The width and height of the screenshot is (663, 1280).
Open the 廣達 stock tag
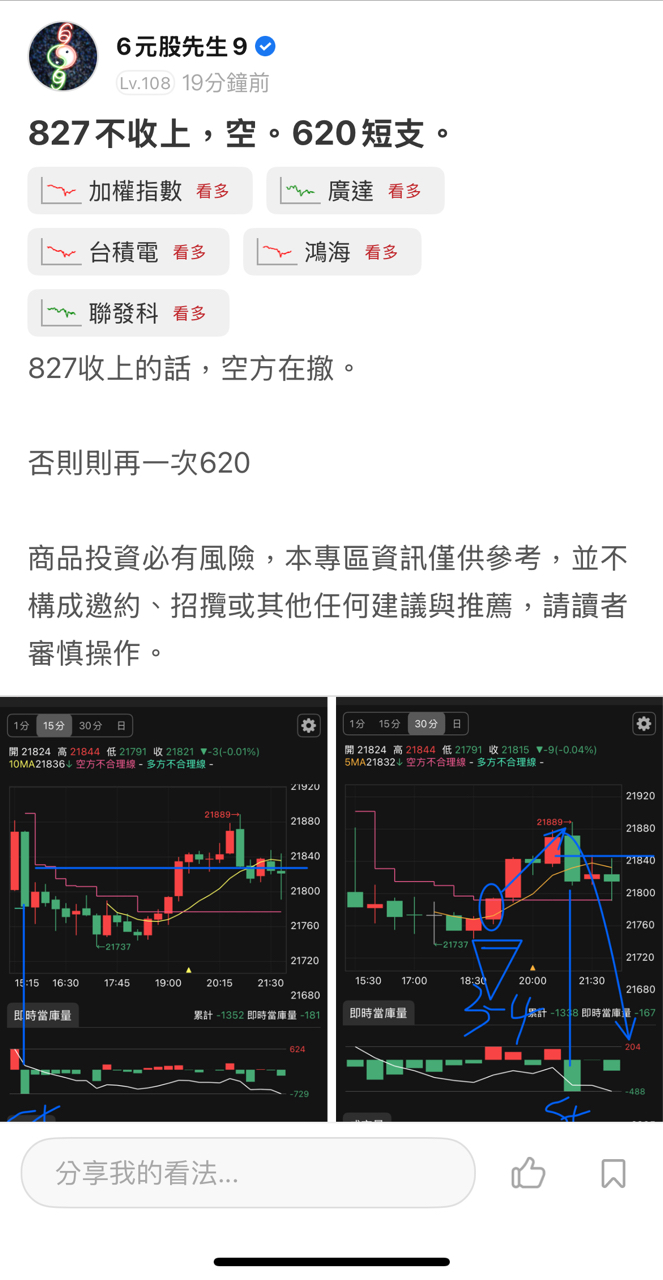point(355,191)
